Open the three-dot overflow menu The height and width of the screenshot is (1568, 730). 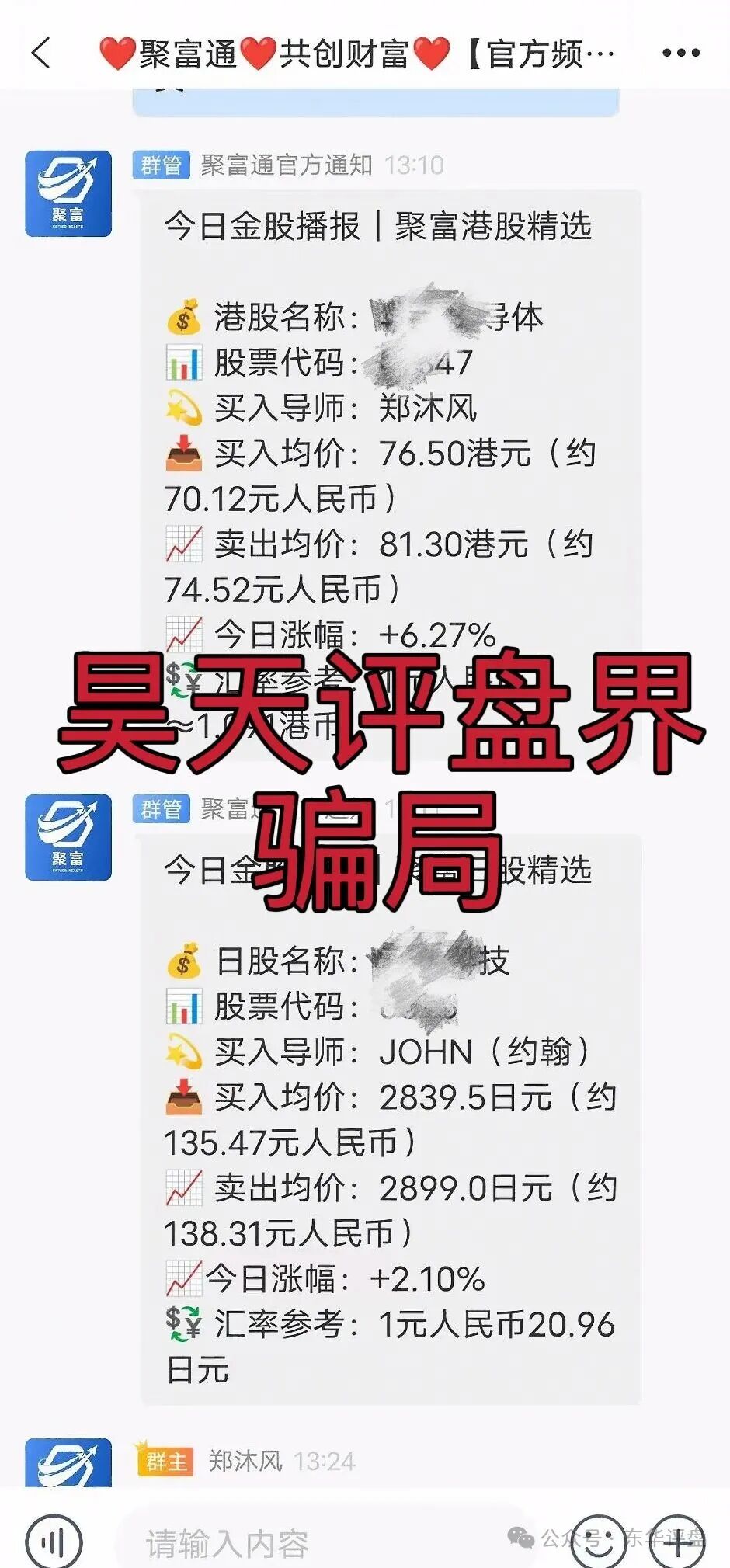[x=680, y=53]
